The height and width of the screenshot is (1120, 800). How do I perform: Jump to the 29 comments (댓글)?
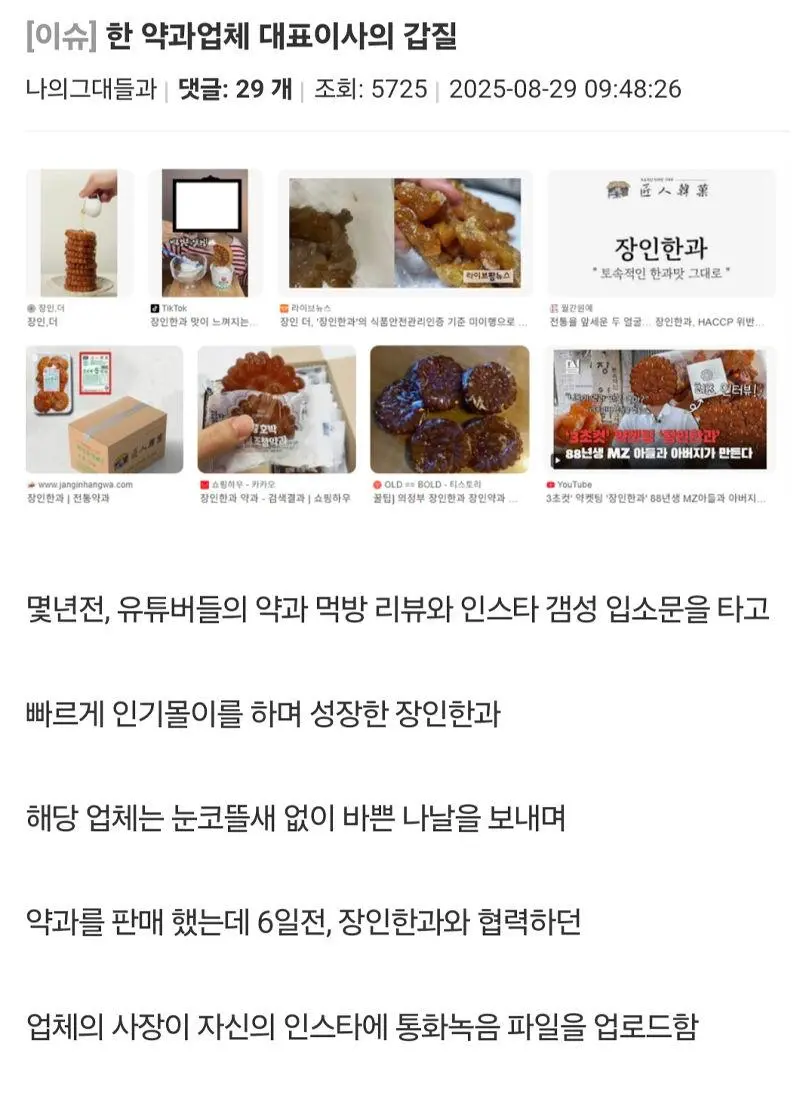[x=235, y=89]
